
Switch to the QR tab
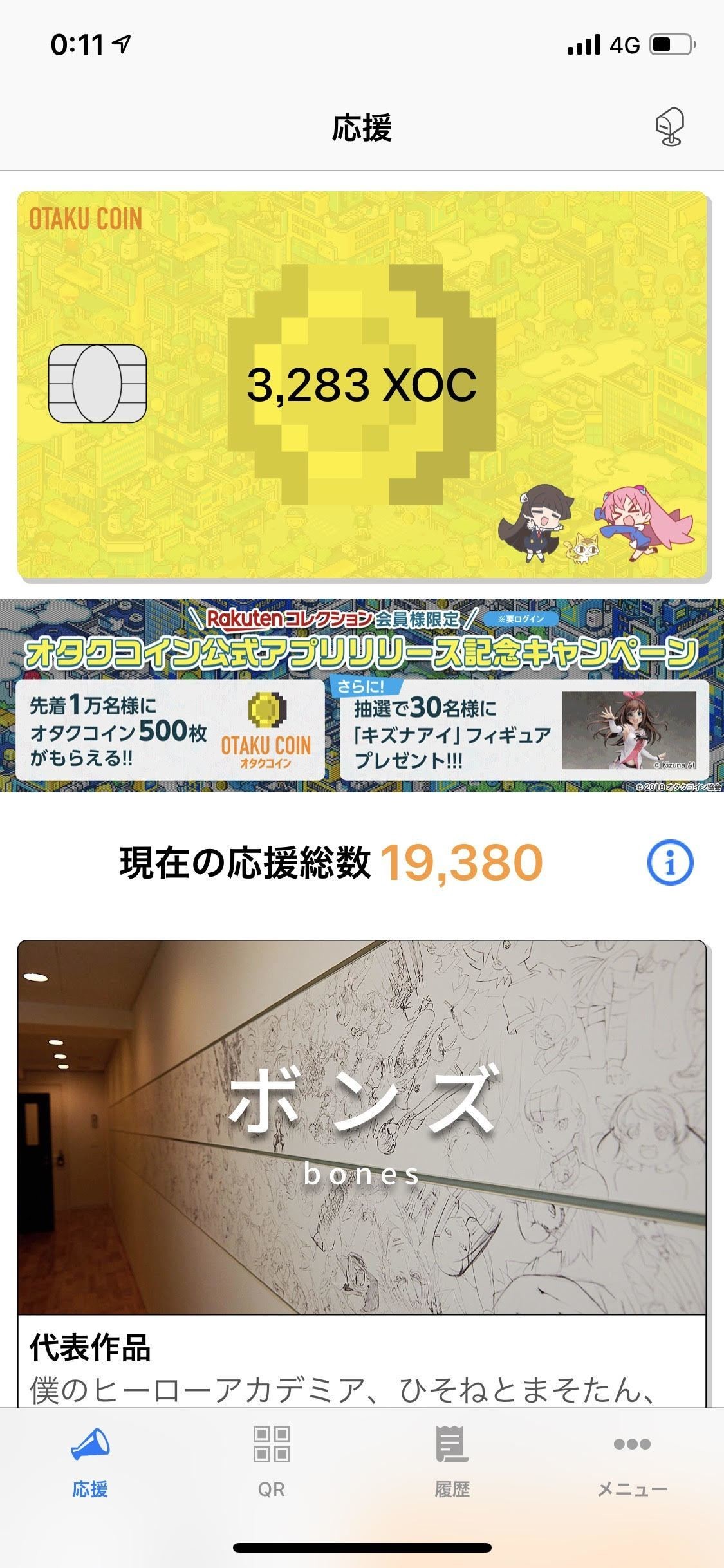click(271, 1460)
